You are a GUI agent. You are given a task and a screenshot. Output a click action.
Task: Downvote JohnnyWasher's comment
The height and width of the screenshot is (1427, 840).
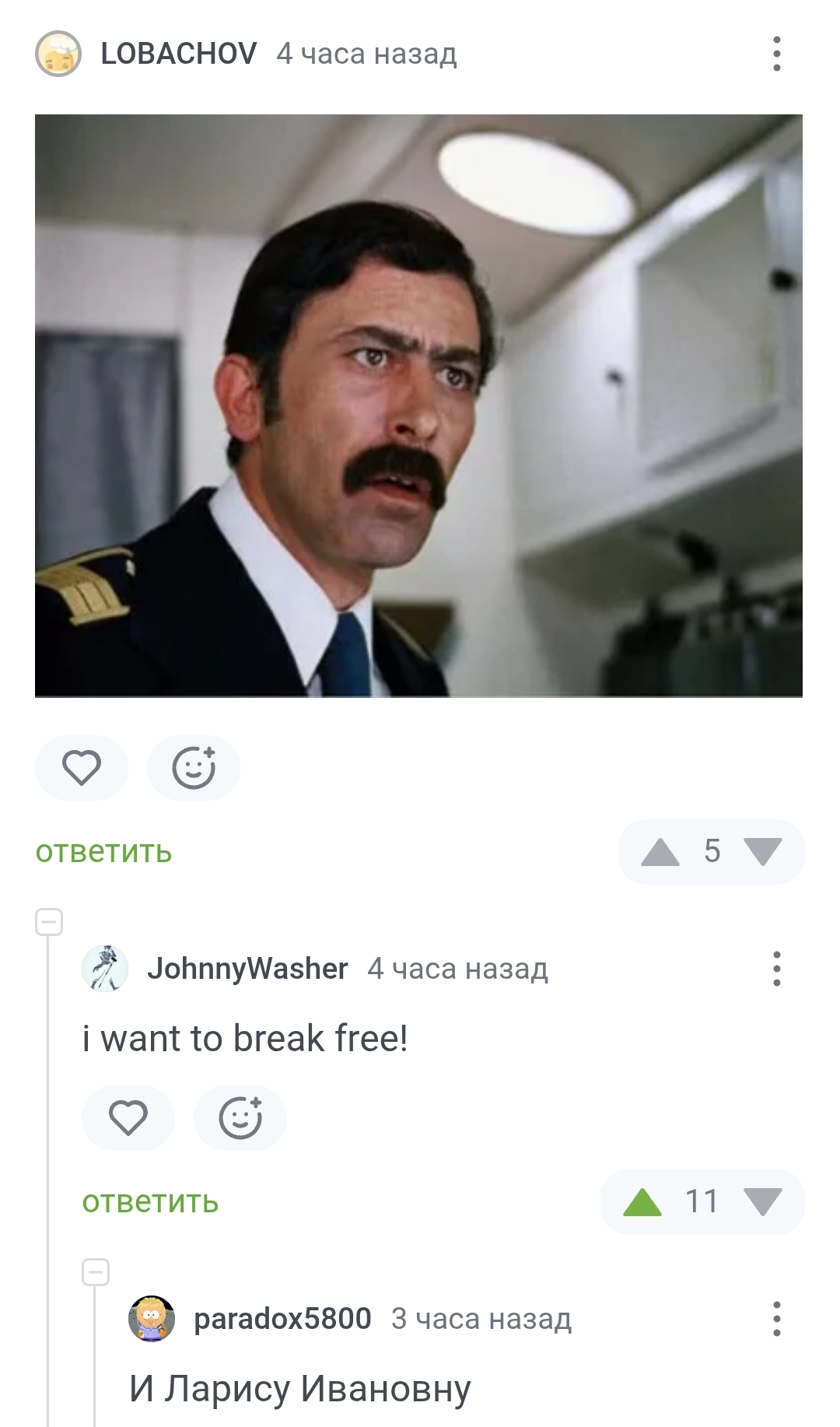(762, 1202)
